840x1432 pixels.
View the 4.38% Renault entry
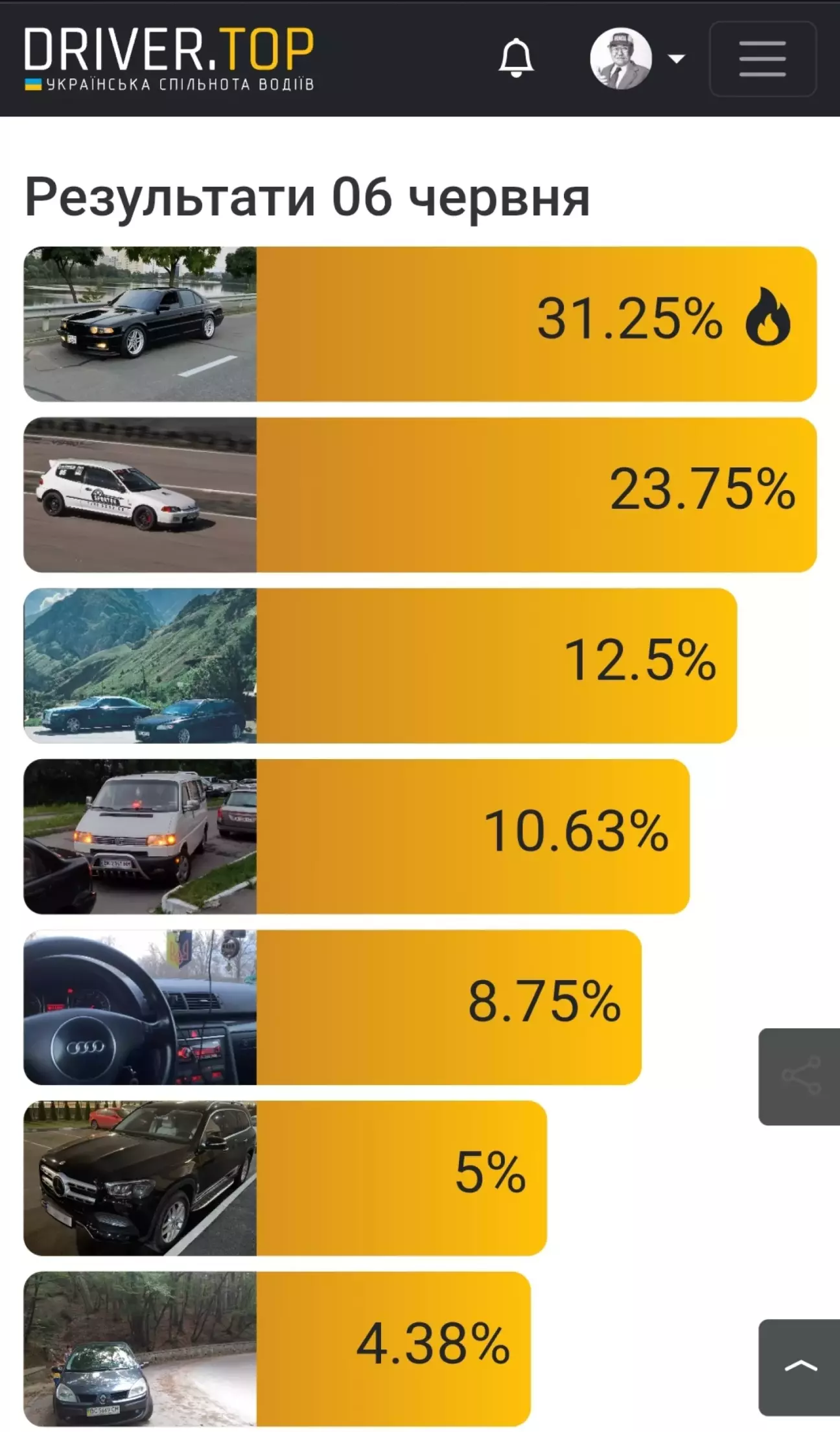point(277,1349)
